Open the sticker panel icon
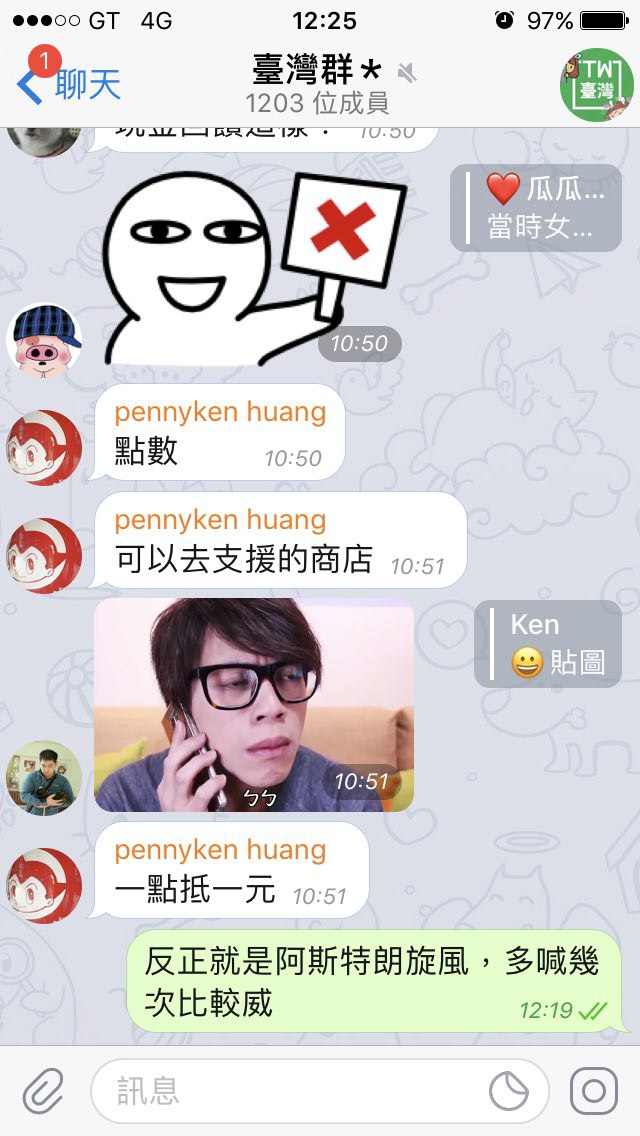This screenshot has height=1136, width=640. click(510, 1091)
